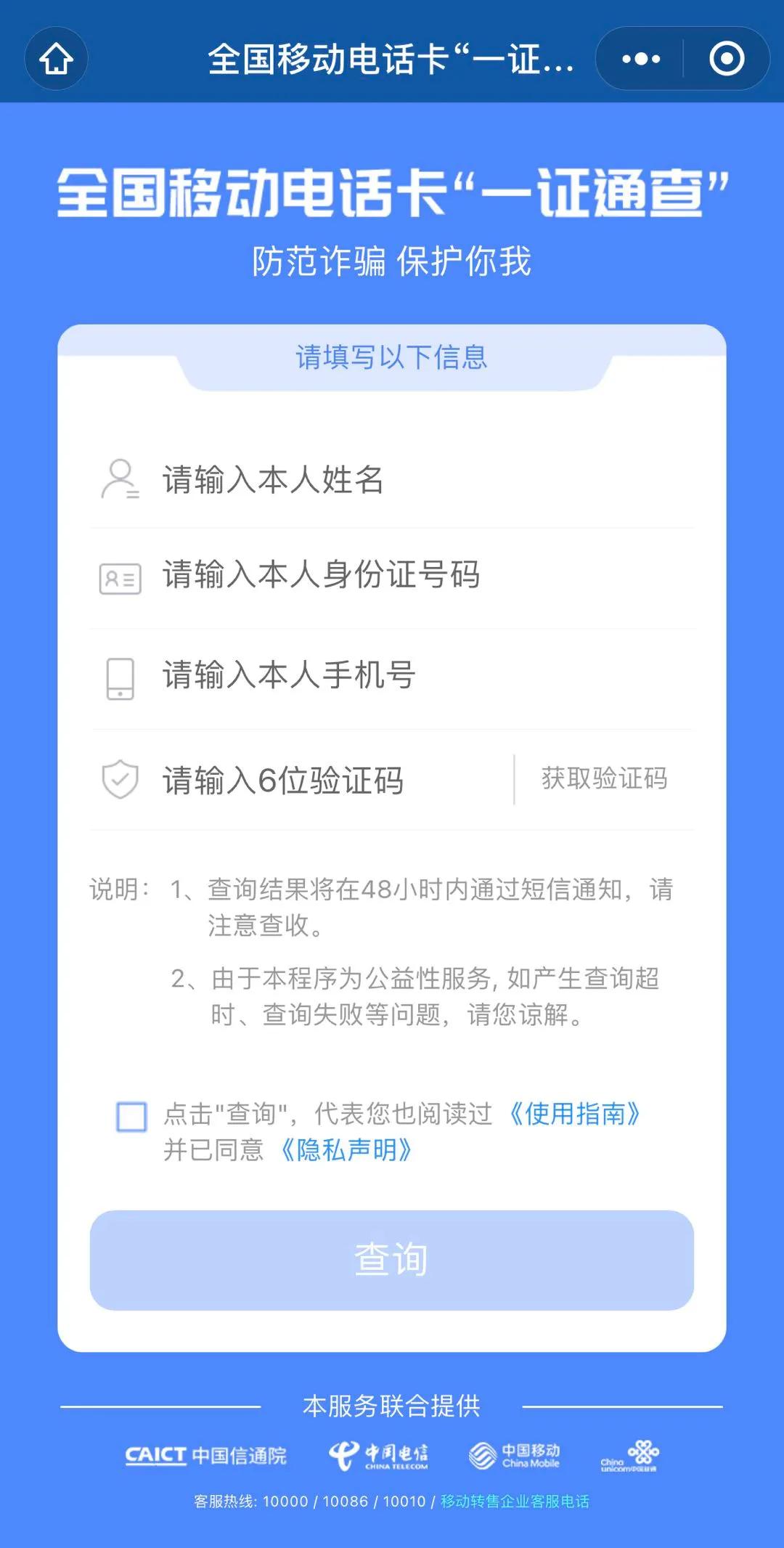Click the ID card icon beside ID number field
Image resolution: width=784 pixels, height=1548 pixels.
pyautogui.click(x=120, y=579)
